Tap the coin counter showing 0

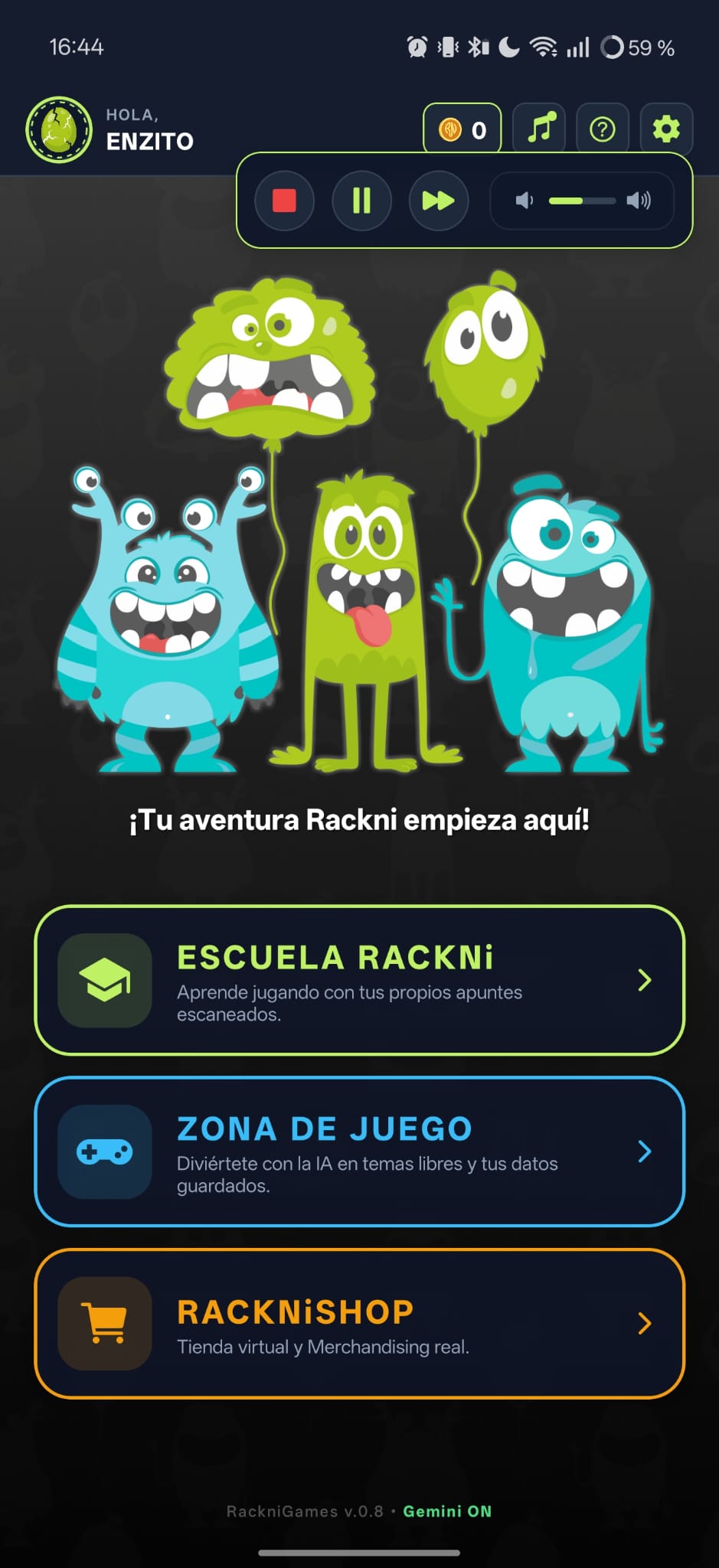pos(462,130)
